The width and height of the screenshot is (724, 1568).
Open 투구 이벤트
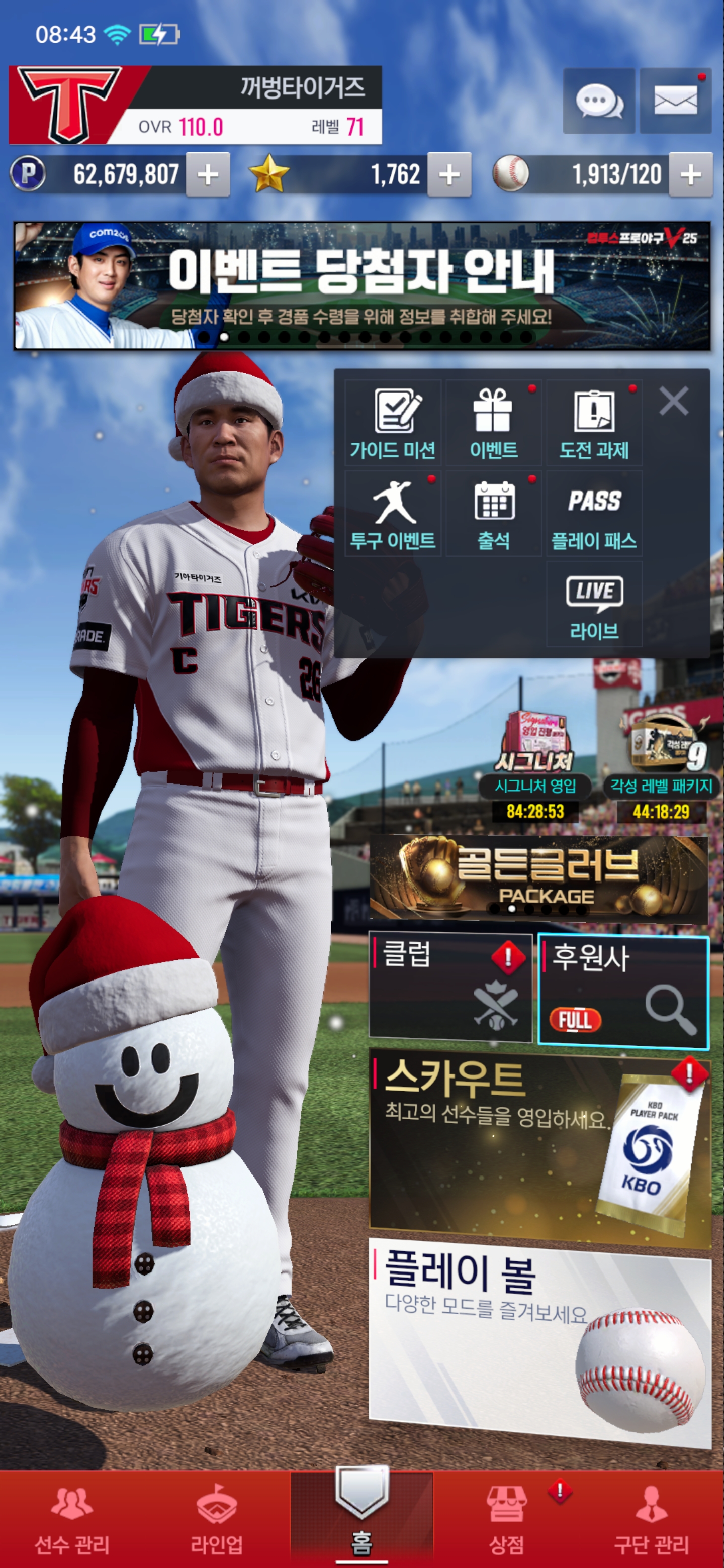click(x=393, y=514)
